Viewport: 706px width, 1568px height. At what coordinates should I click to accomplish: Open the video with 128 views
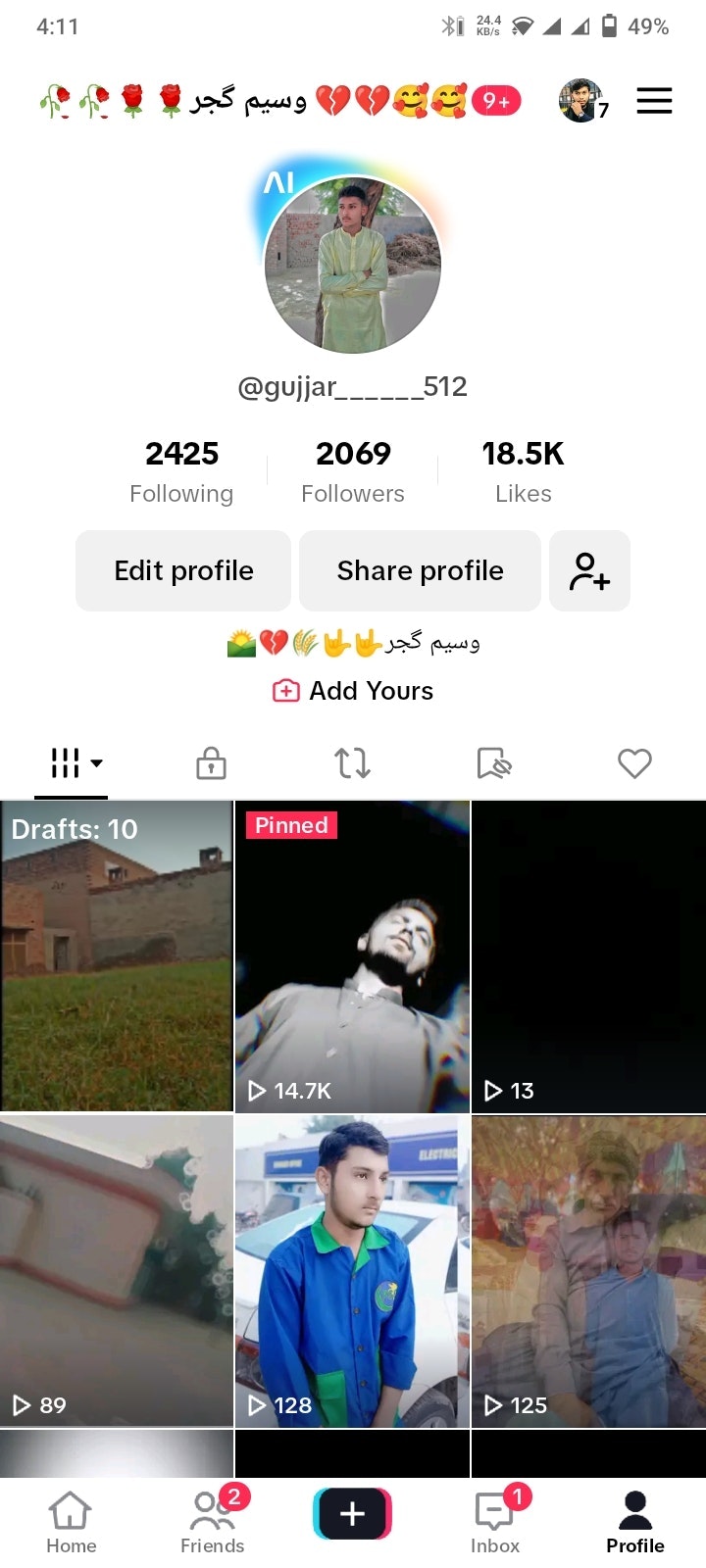[x=352, y=1271]
